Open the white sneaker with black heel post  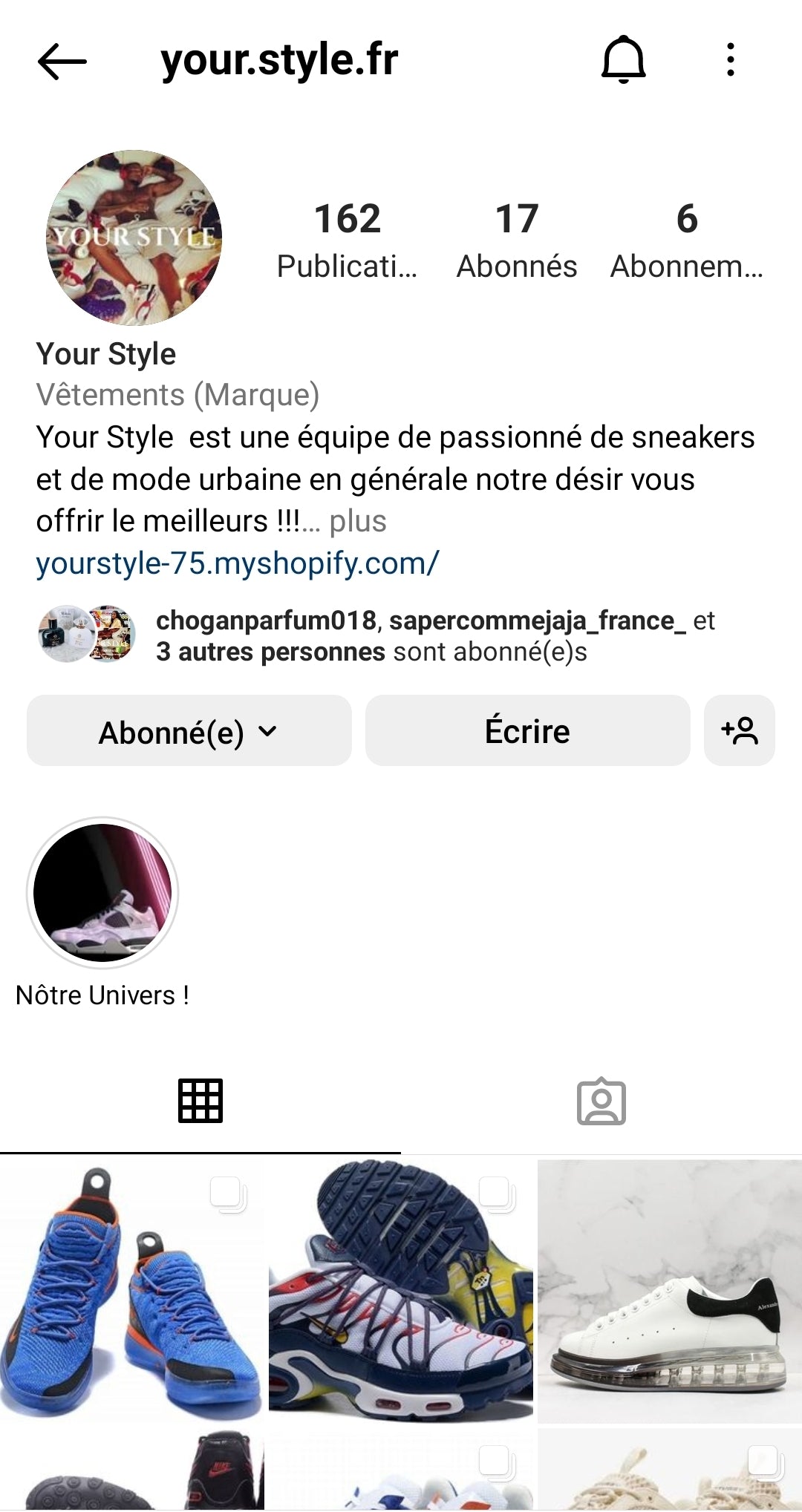[x=670, y=1292]
